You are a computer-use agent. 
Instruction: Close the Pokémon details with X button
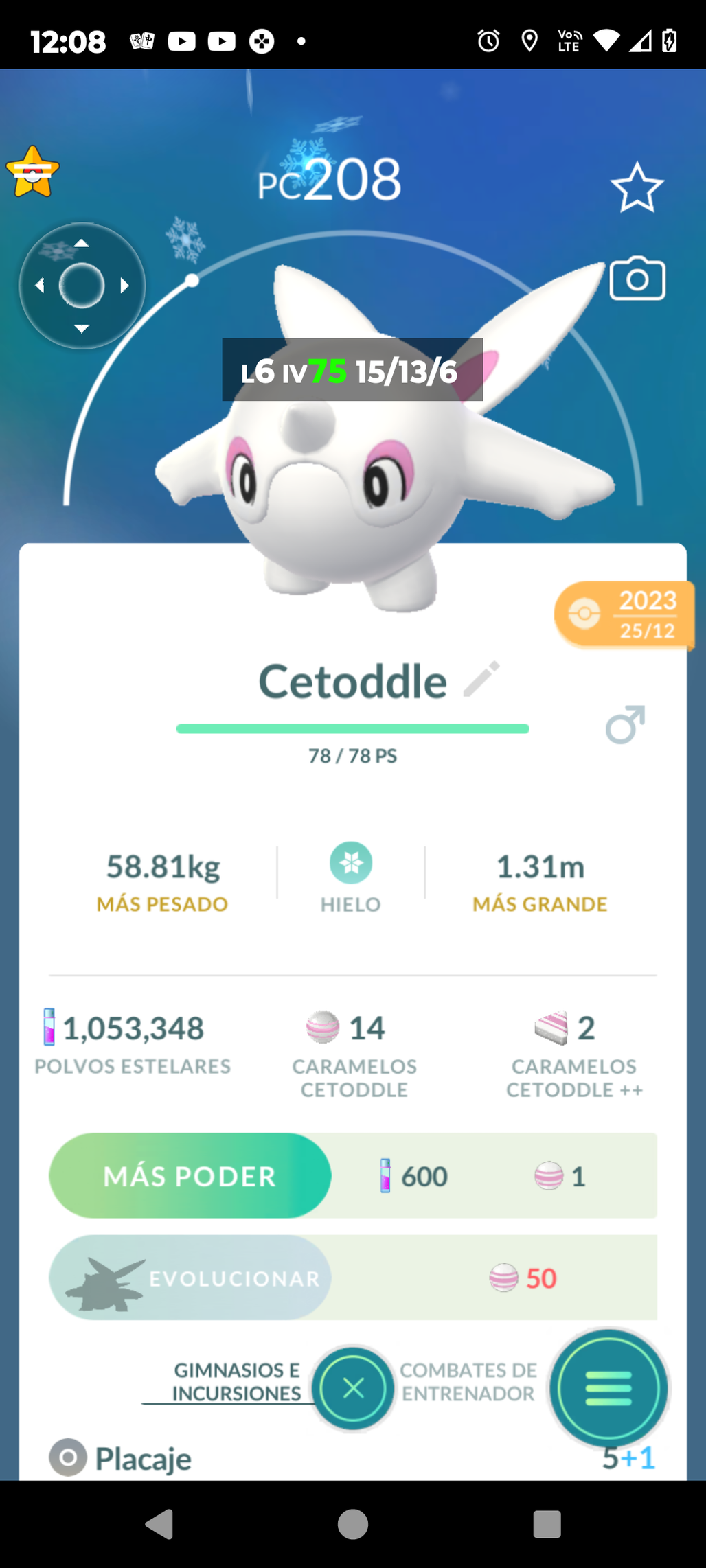pyautogui.click(x=353, y=1389)
